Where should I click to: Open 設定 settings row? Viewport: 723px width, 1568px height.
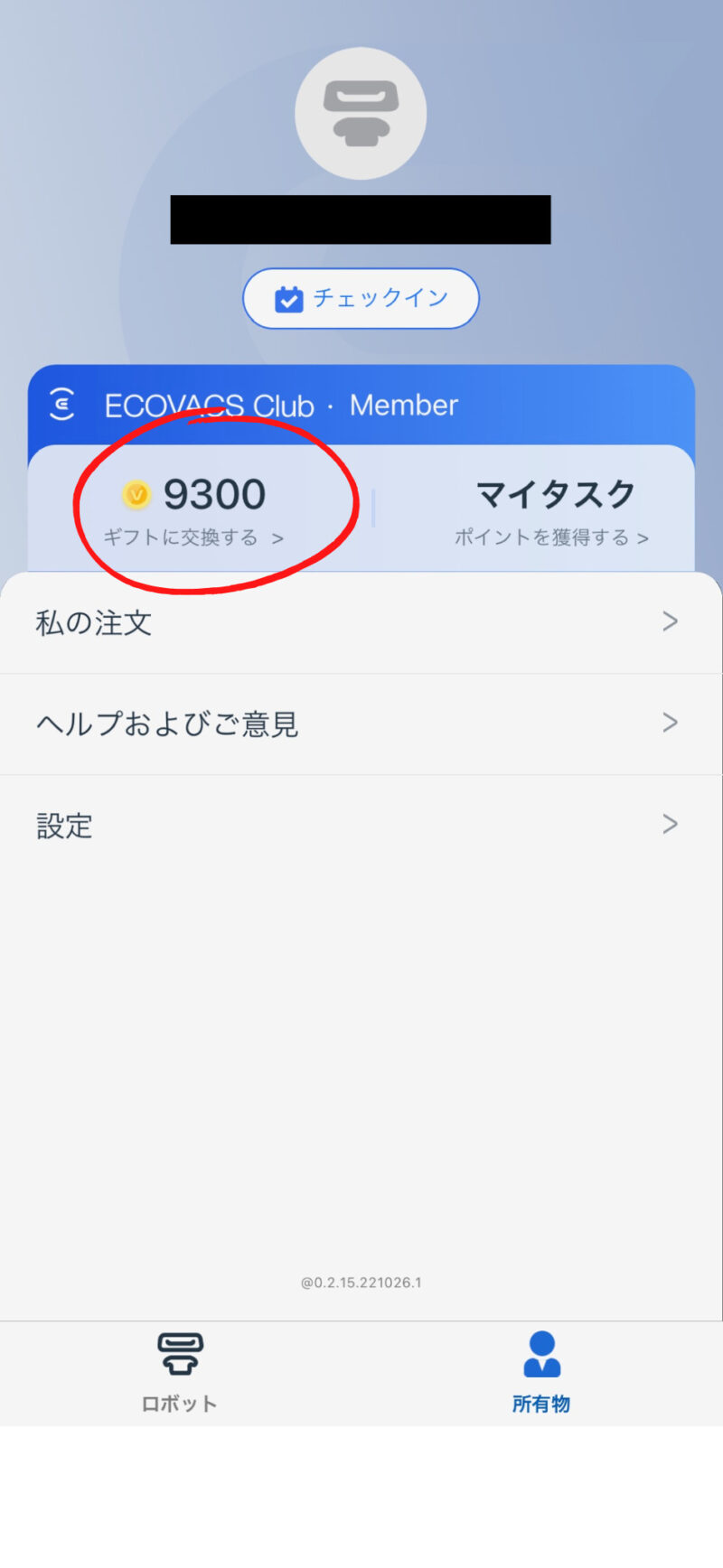click(x=361, y=825)
